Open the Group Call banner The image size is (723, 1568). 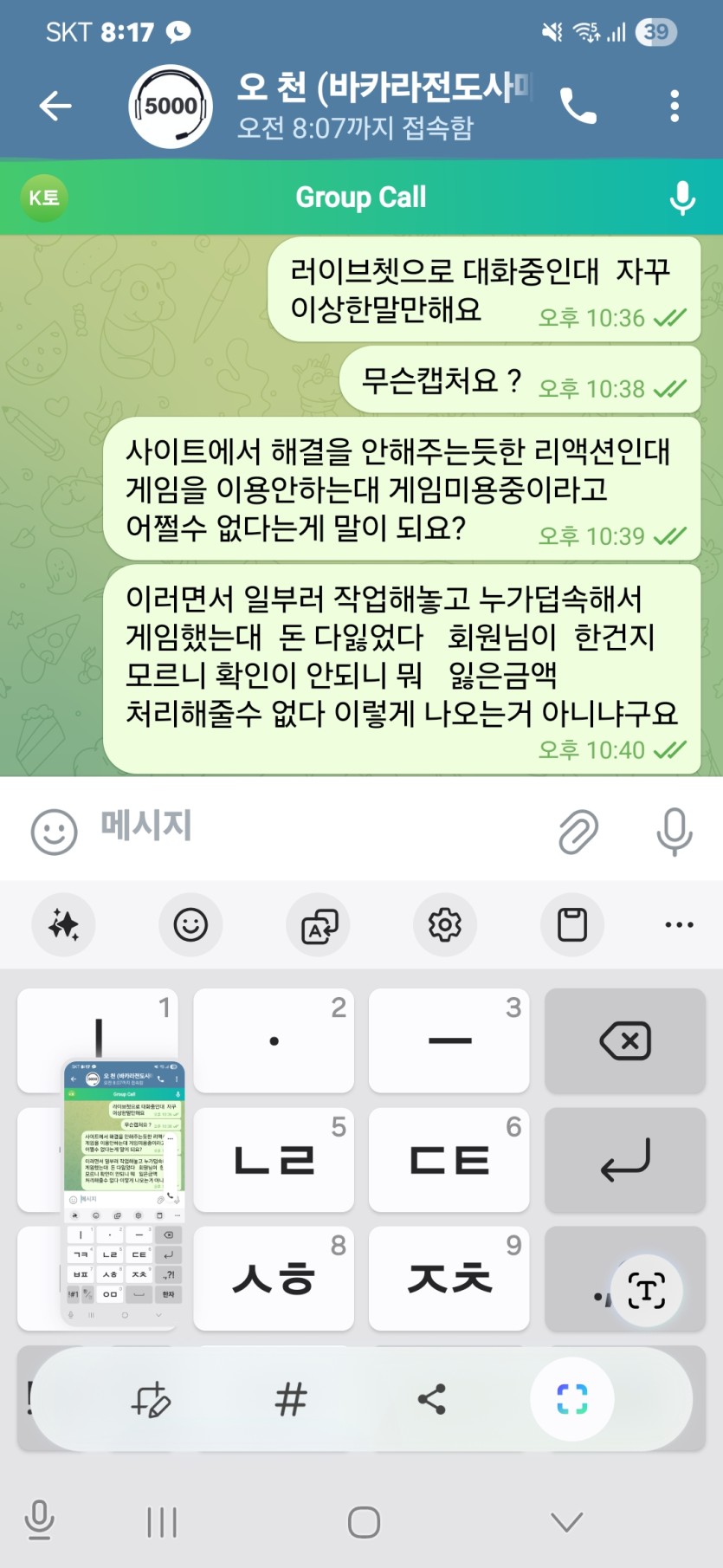(360, 197)
